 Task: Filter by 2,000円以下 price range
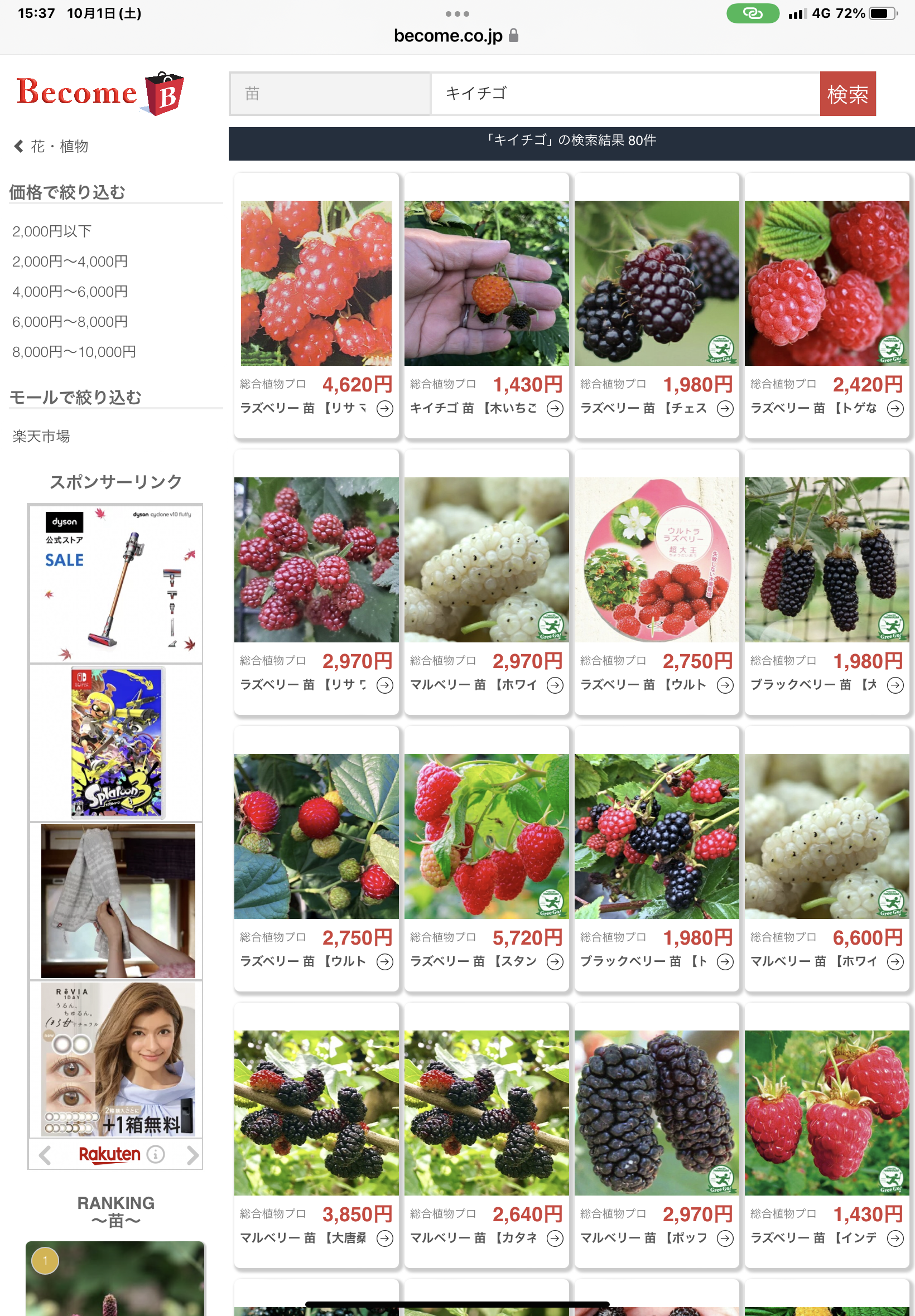click(51, 231)
